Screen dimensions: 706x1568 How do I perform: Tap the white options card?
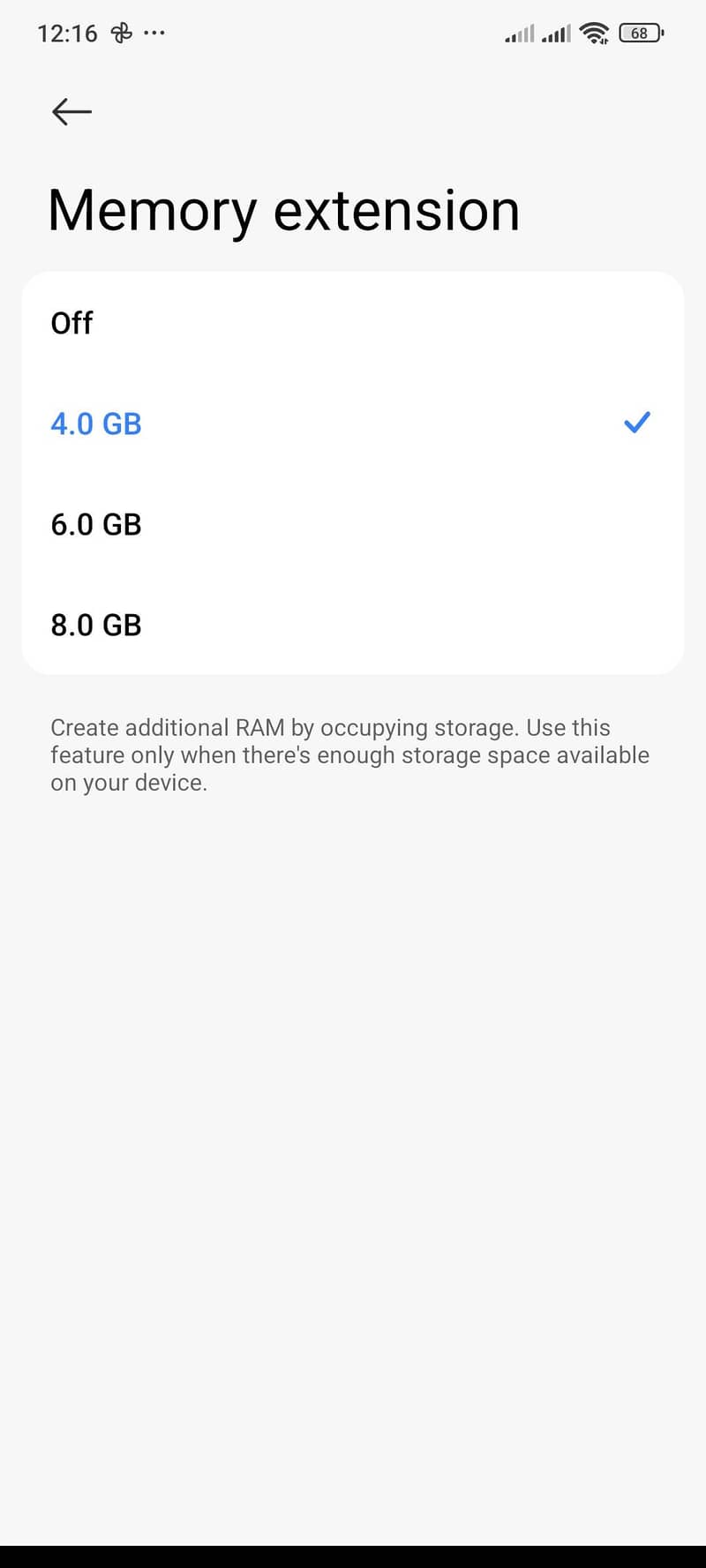point(353,472)
